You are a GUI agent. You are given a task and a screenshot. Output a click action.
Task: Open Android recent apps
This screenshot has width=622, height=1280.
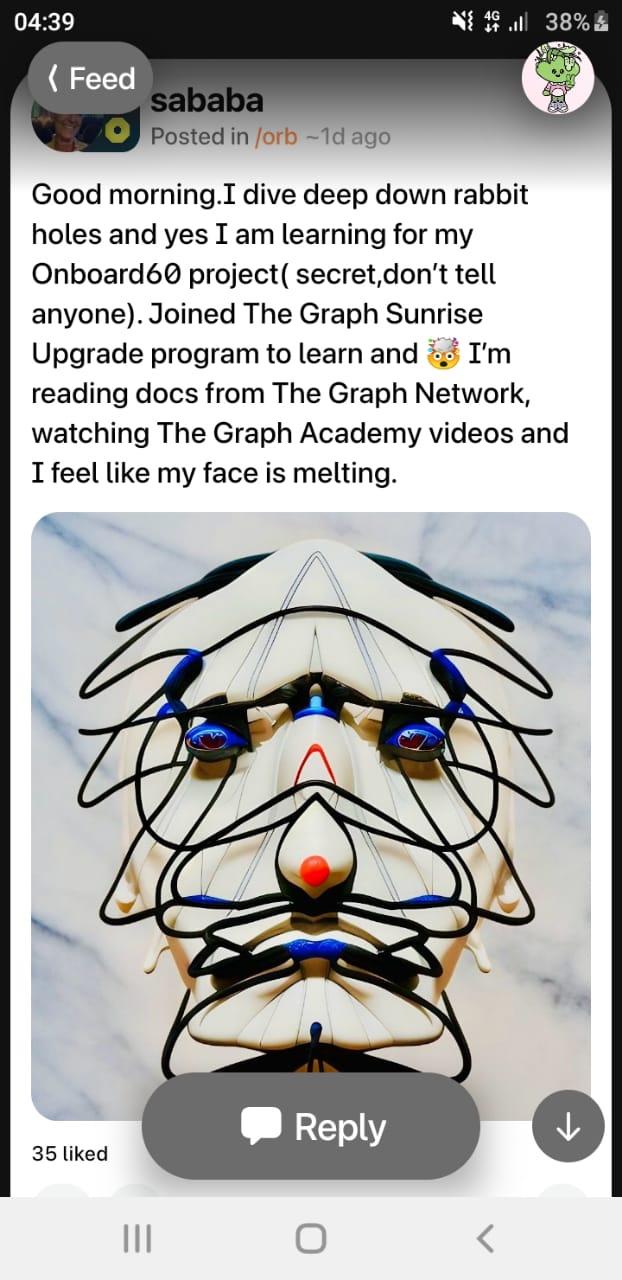[x=136, y=1239]
